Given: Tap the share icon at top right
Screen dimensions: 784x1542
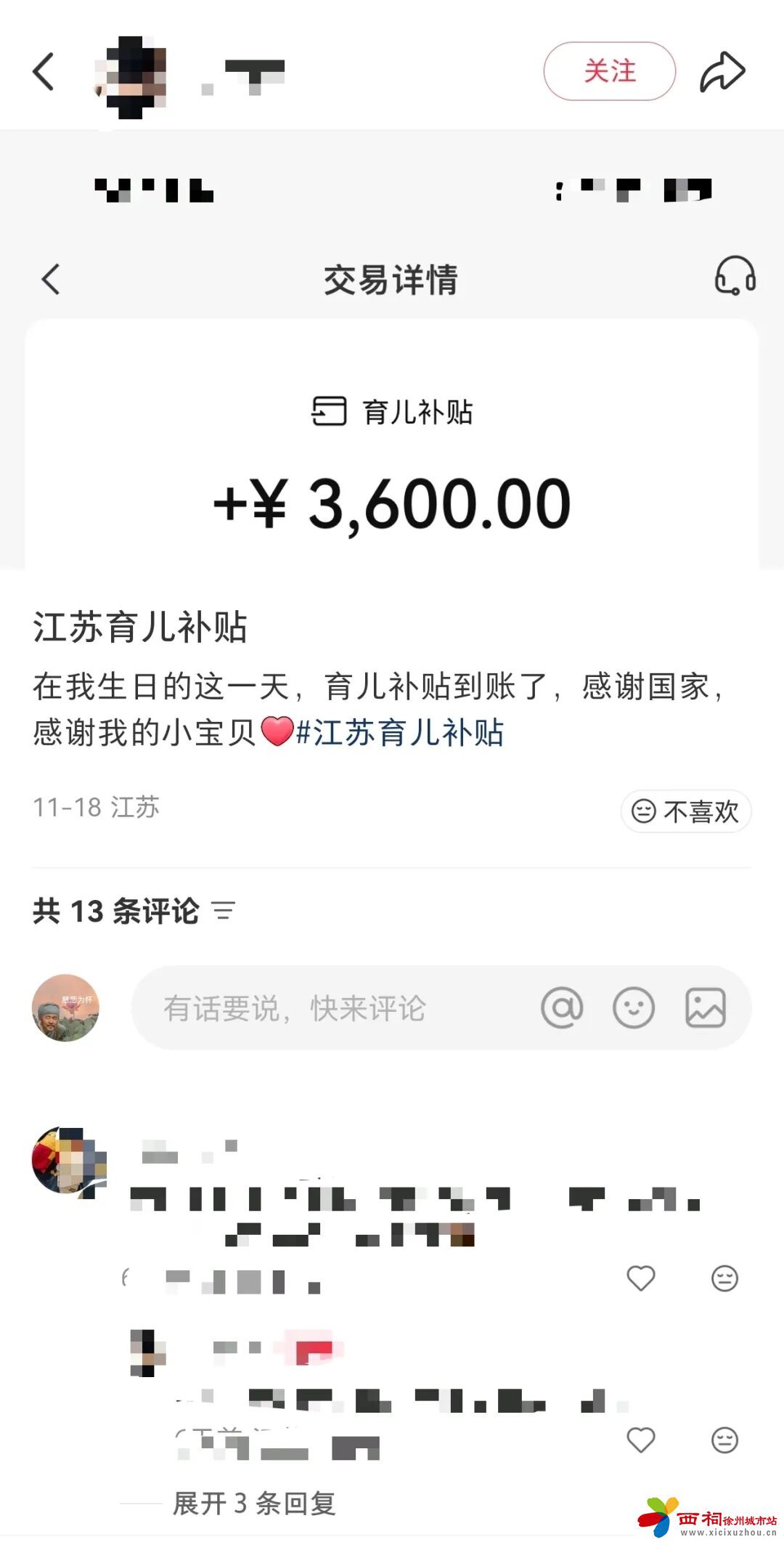Looking at the screenshot, I should 722,70.
